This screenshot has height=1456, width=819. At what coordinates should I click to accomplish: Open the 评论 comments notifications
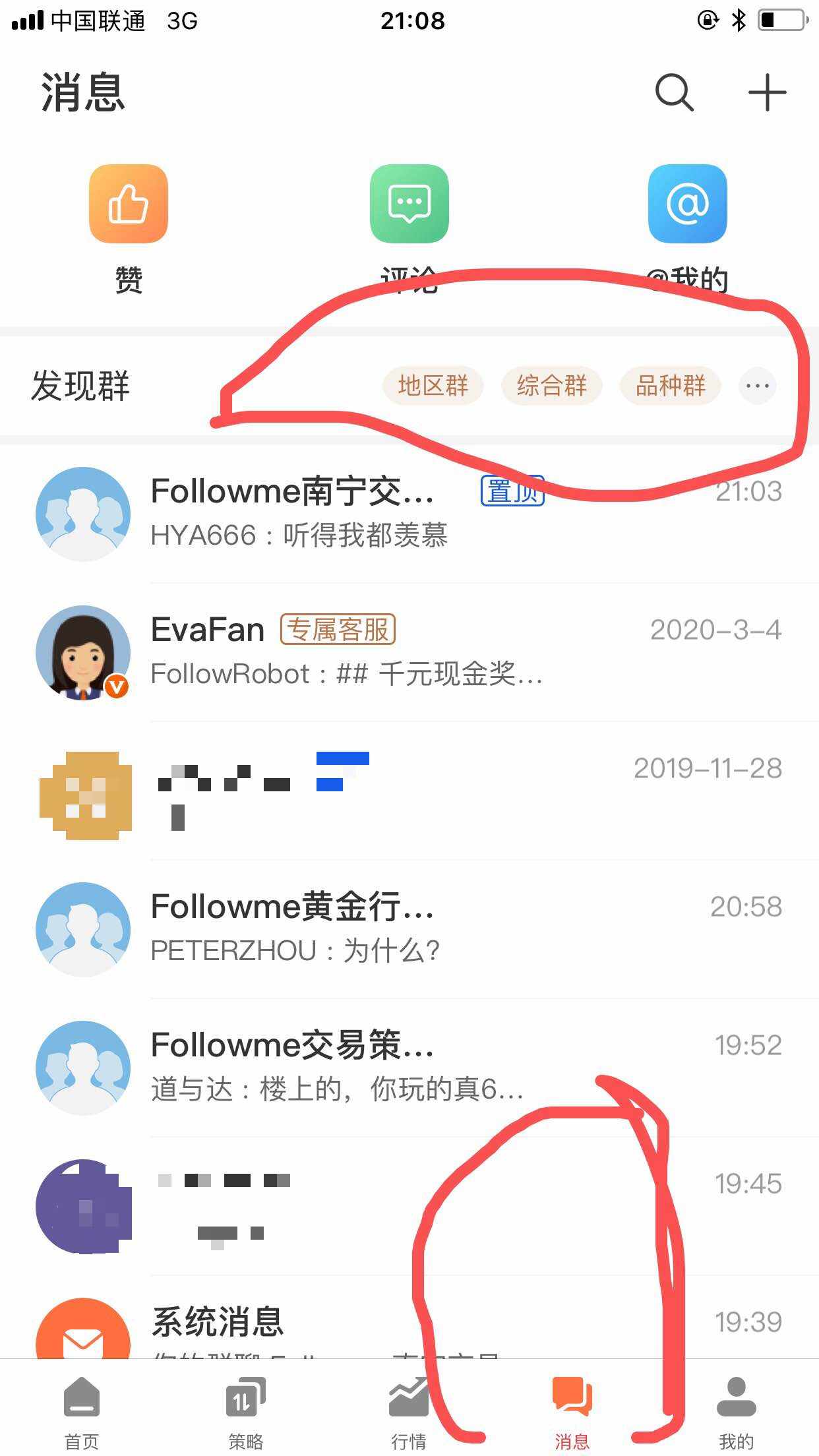[409, 204]
